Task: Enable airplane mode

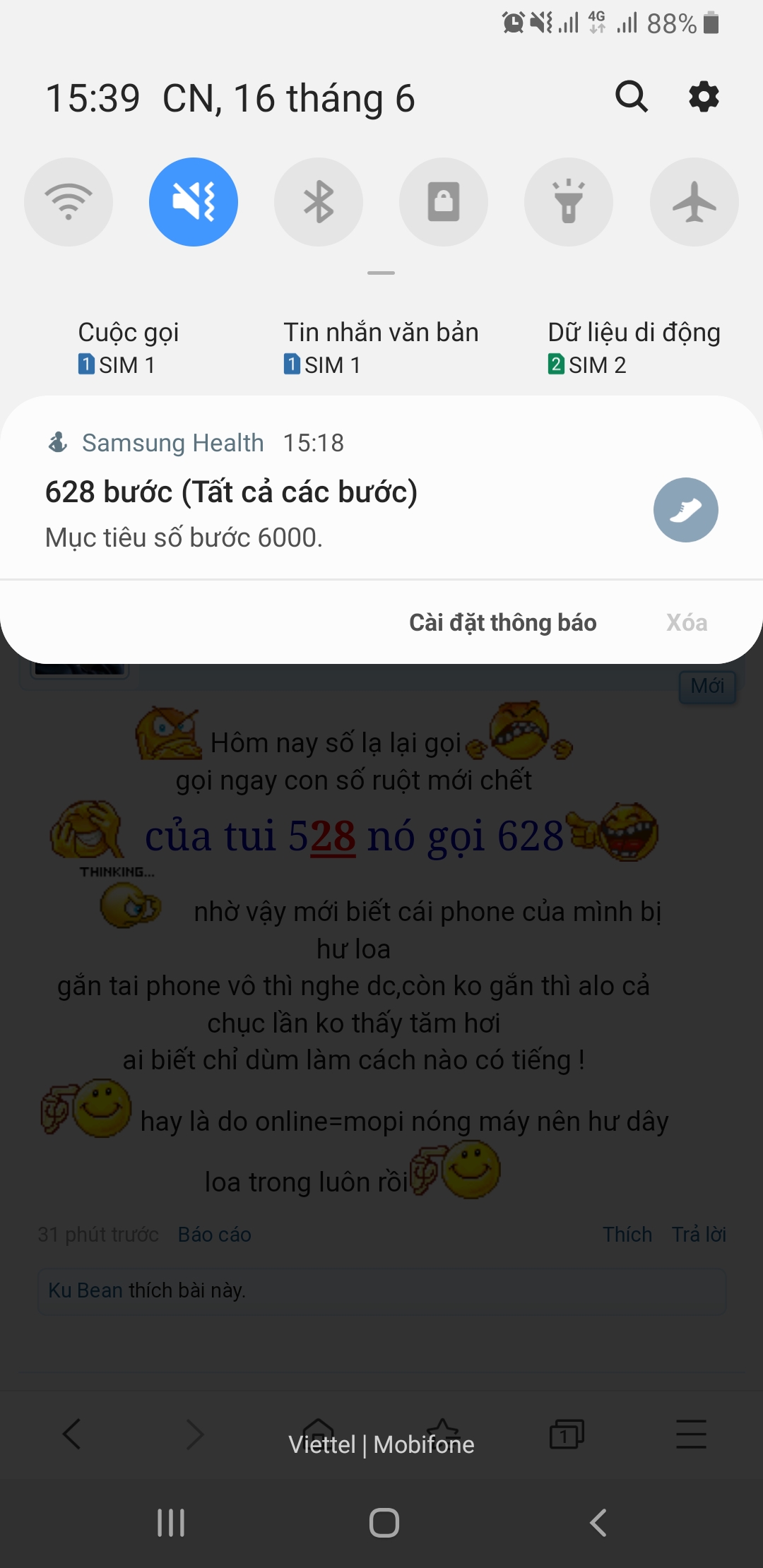Action: point(694,202)
